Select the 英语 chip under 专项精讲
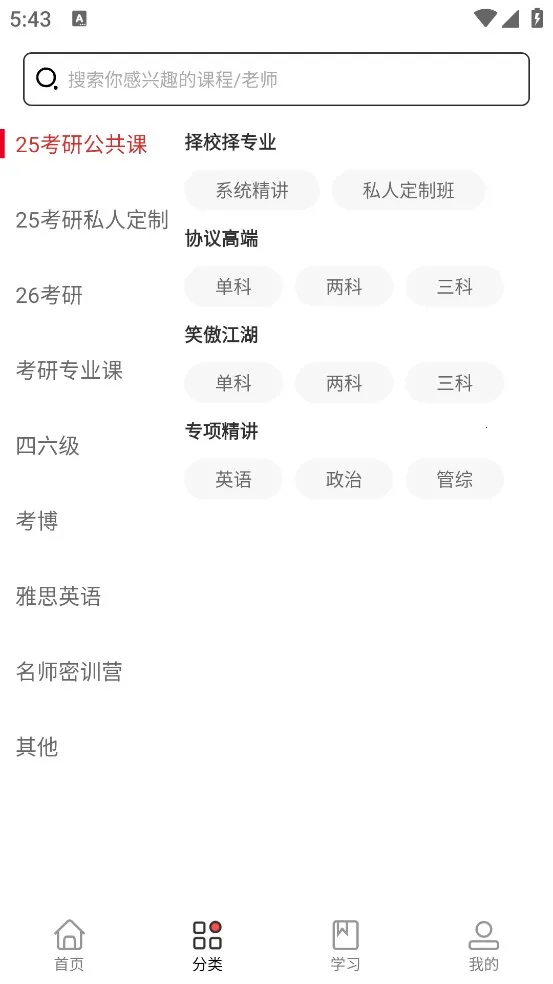 [233, 479]
